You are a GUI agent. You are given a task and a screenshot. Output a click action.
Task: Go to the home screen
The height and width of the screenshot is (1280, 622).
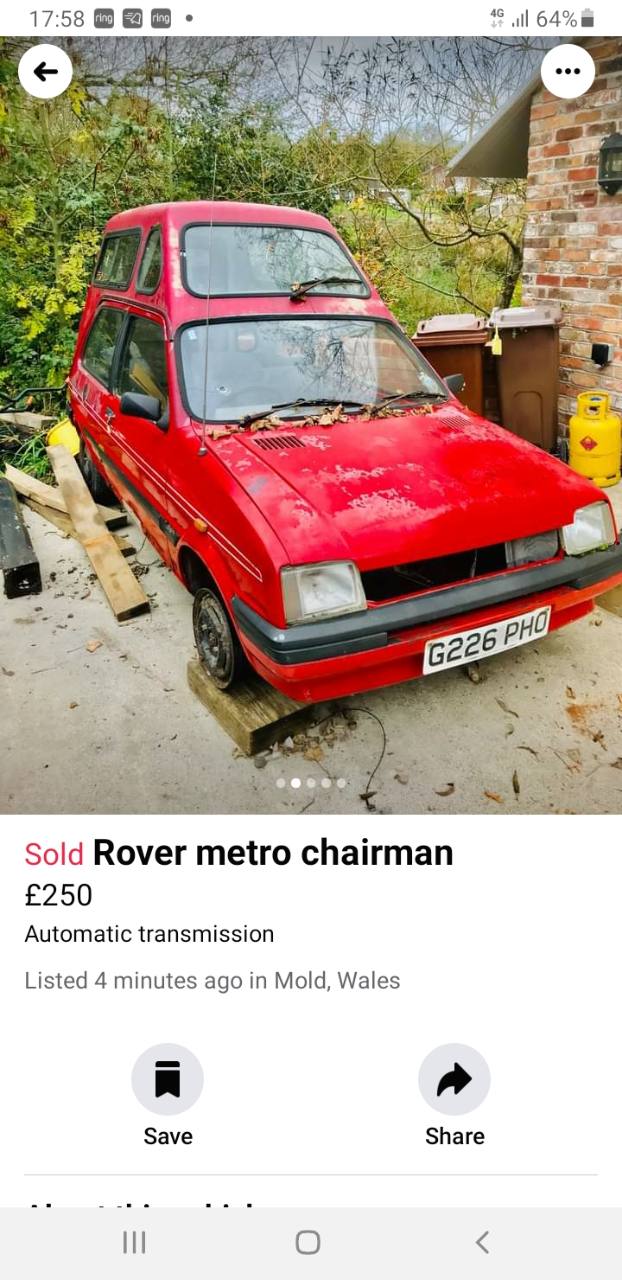tap(308, 1242)
